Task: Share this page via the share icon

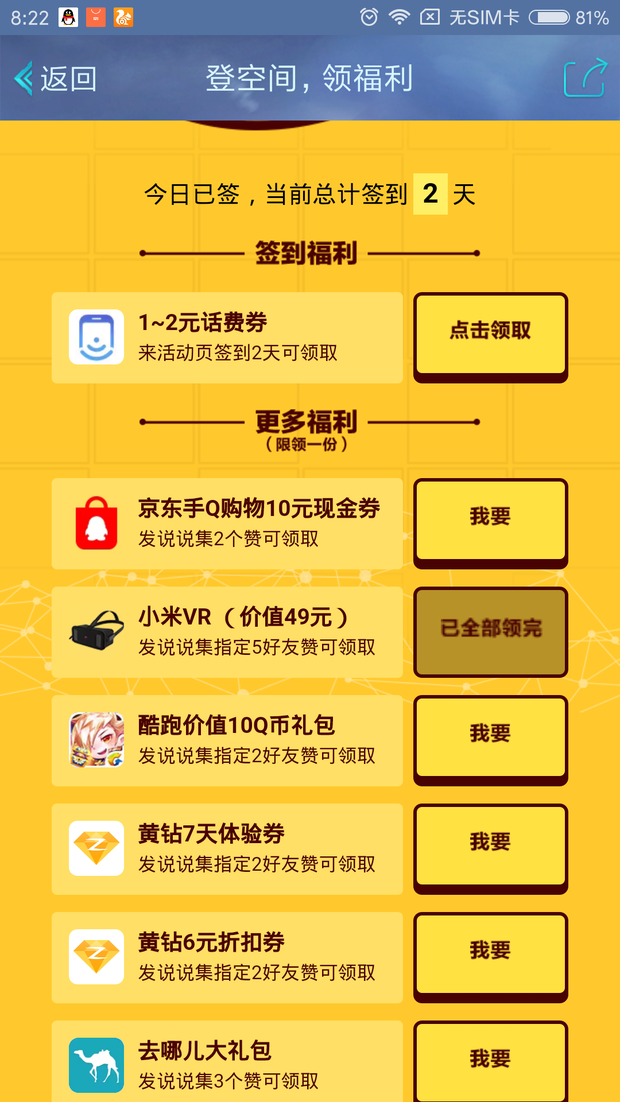Action: (585, 78)
